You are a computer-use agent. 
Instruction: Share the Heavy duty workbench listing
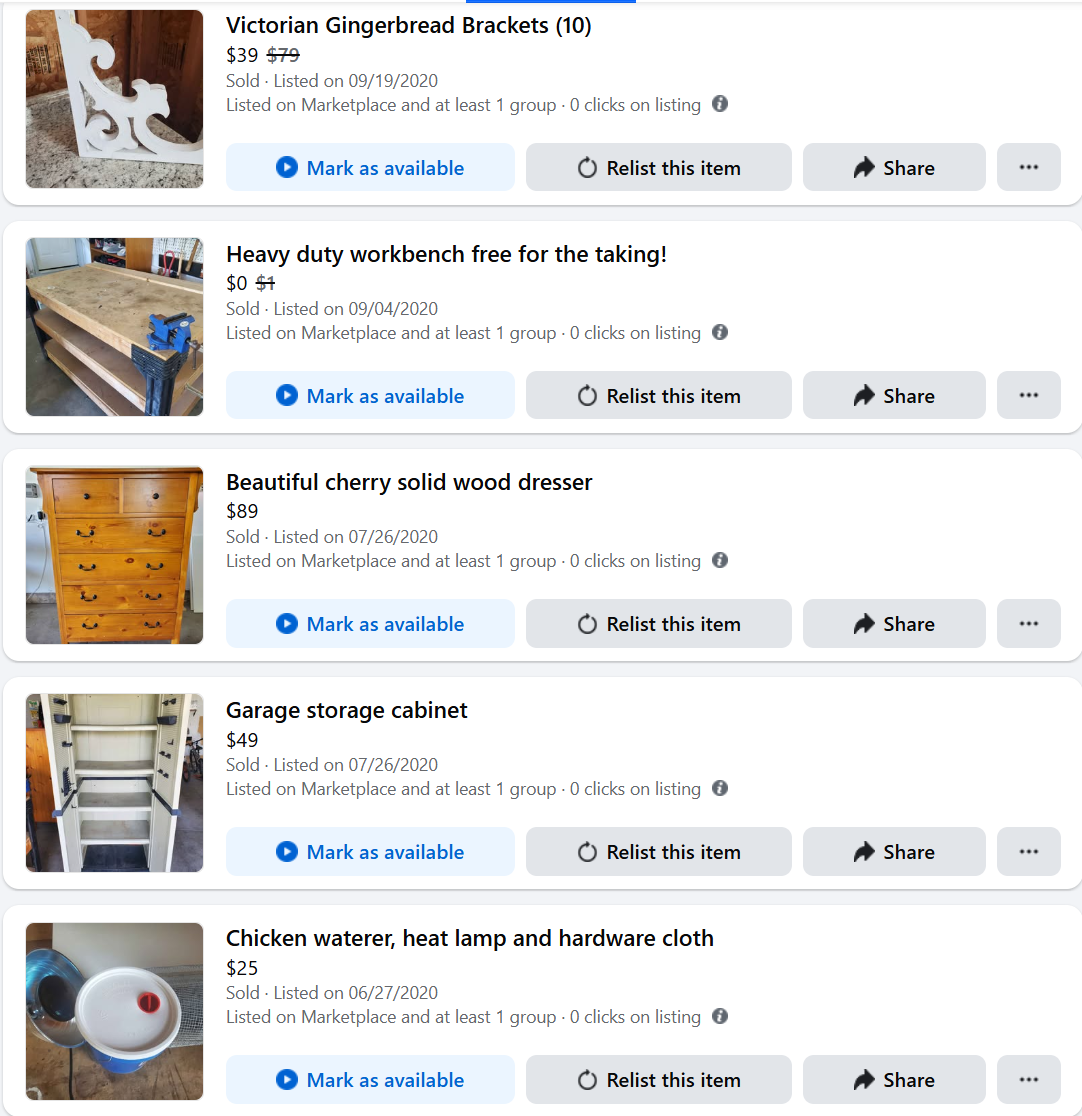894,396
